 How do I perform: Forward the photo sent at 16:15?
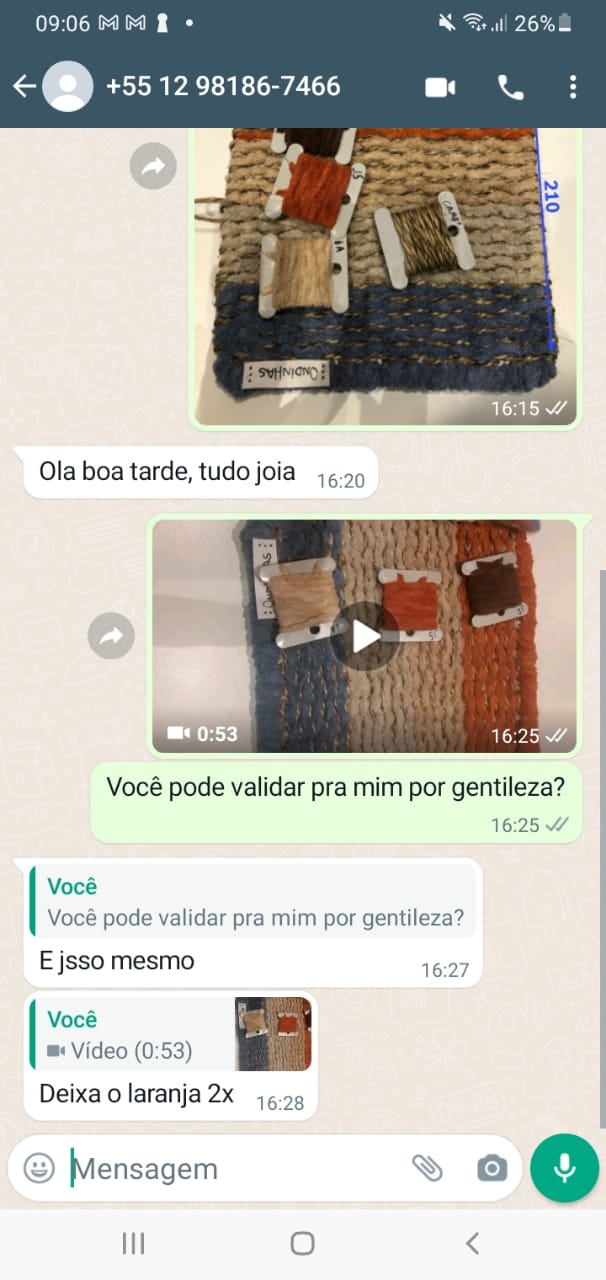[x=153, y=168]
